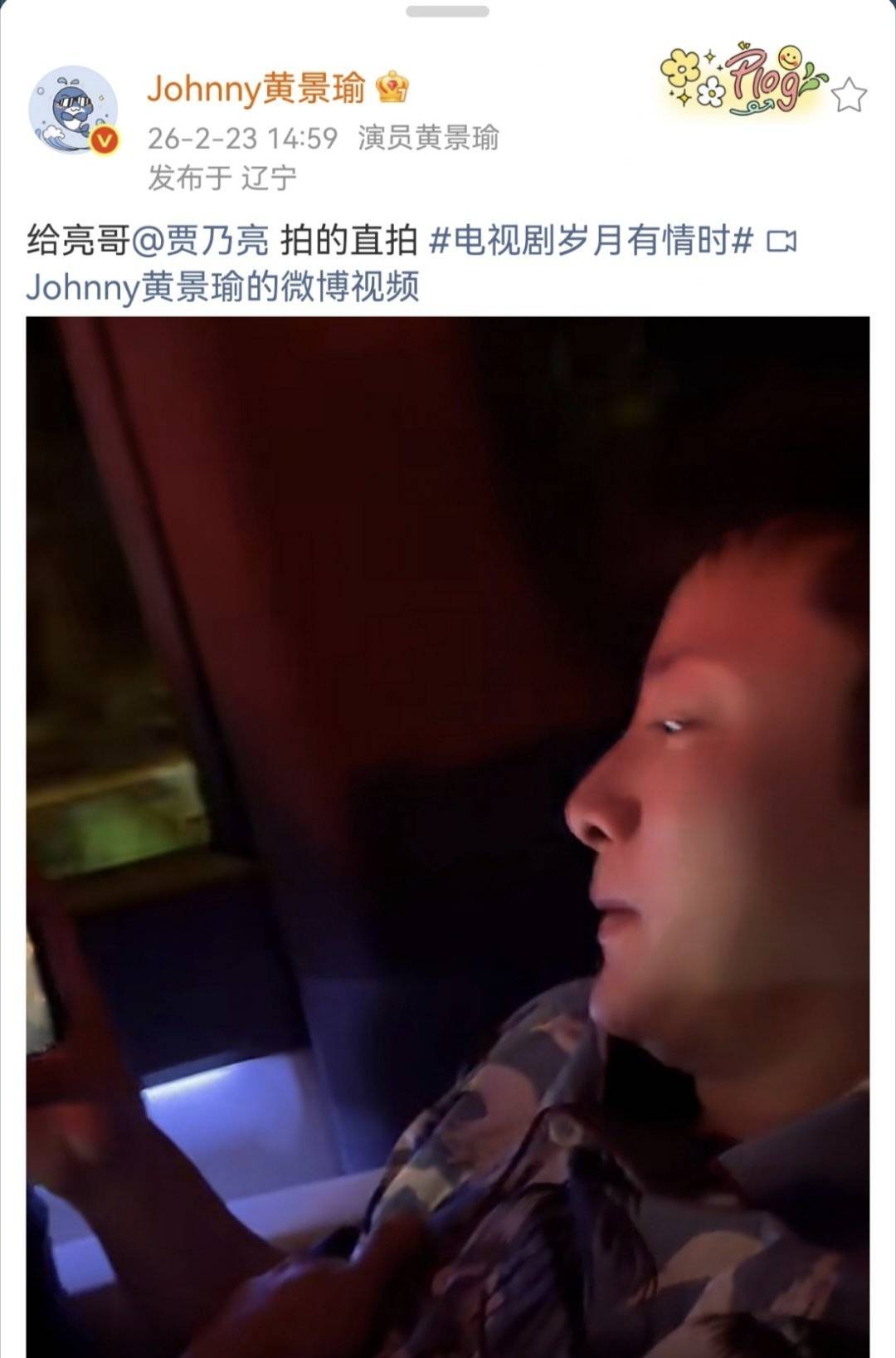Open the #电视剧岁月有情时# hashtag topic
896x1358 pixels.
592,242
